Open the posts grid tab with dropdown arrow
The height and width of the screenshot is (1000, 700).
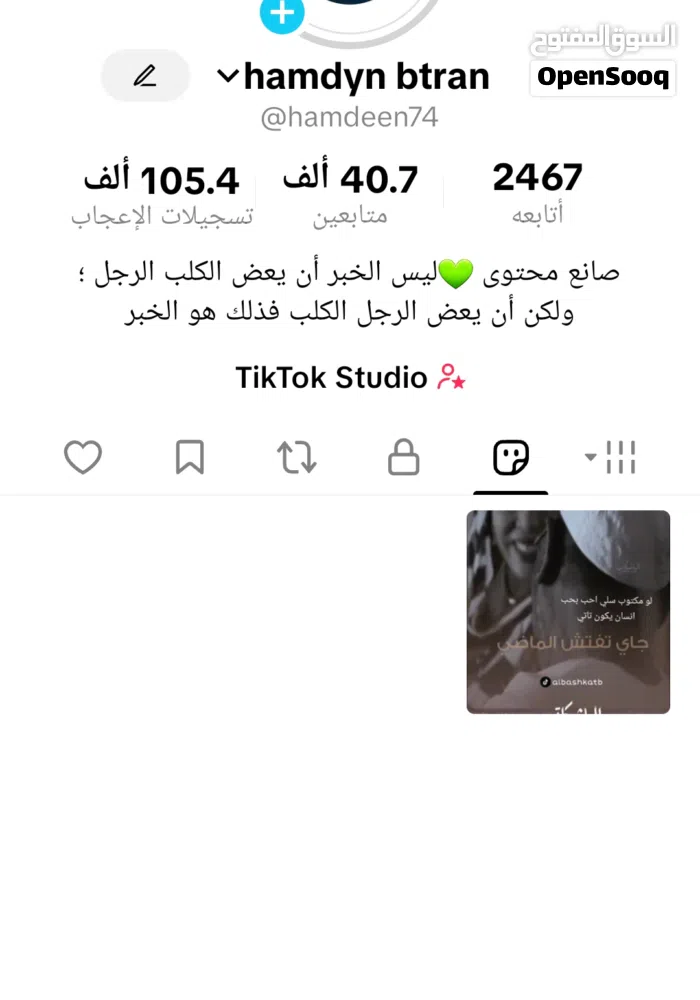coord(612,458)
